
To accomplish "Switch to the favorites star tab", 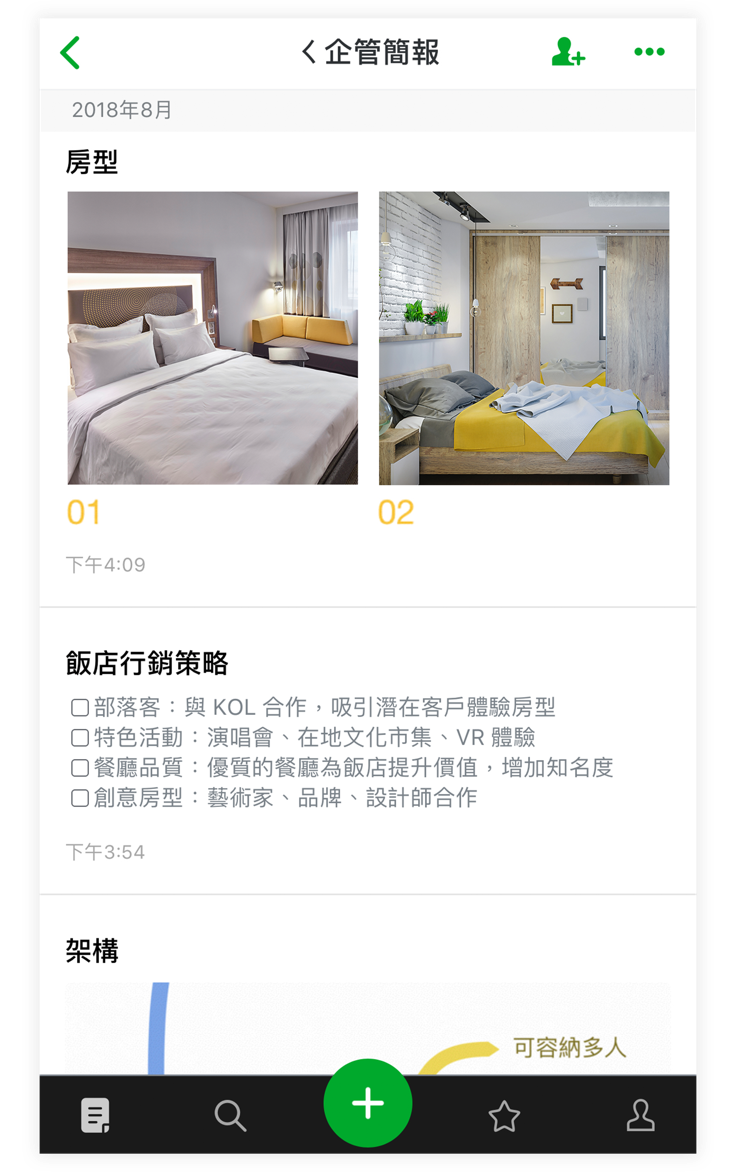I will pyautogui.click(x=504, y=1115).
